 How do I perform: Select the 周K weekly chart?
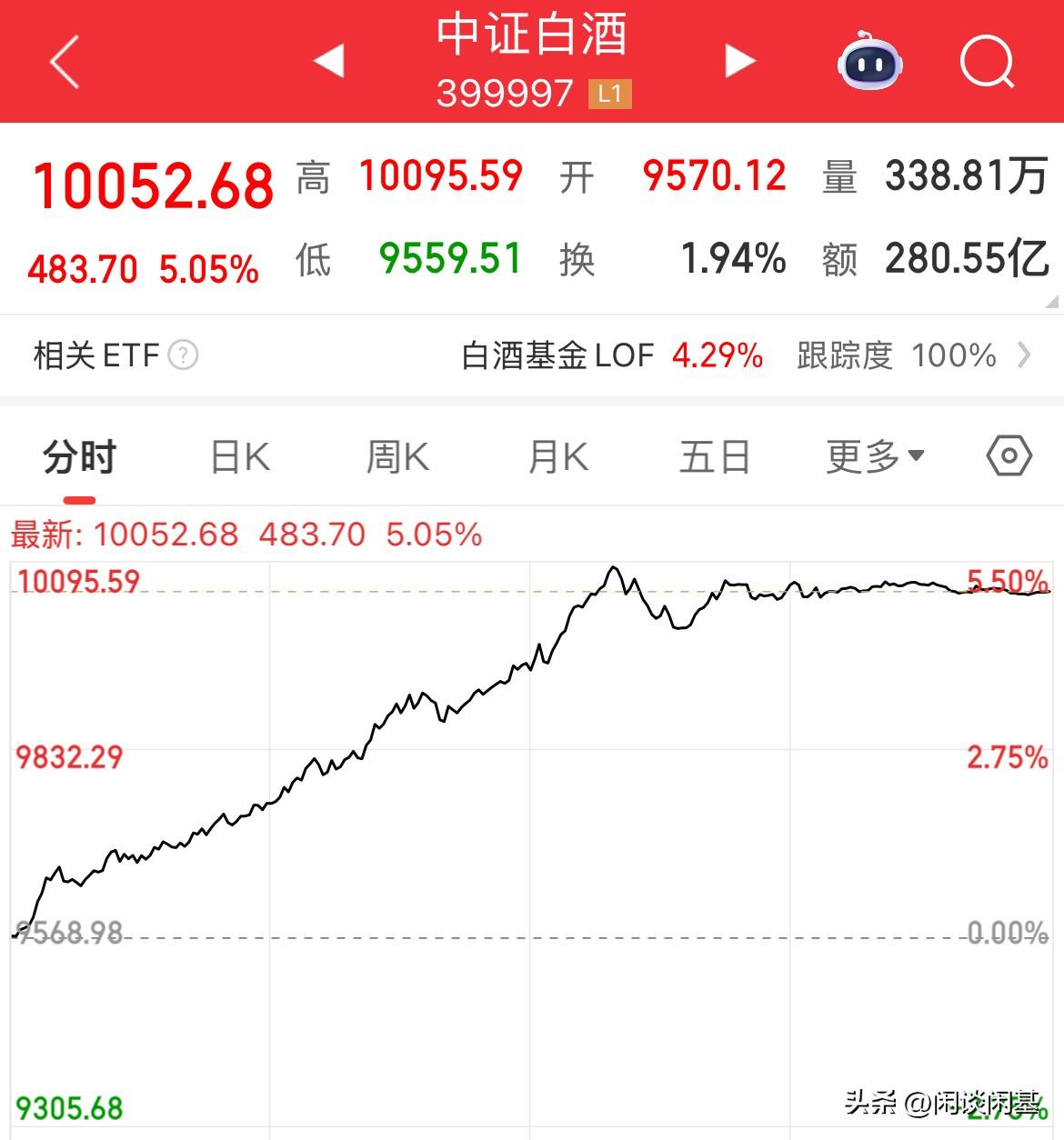[396, 457]
